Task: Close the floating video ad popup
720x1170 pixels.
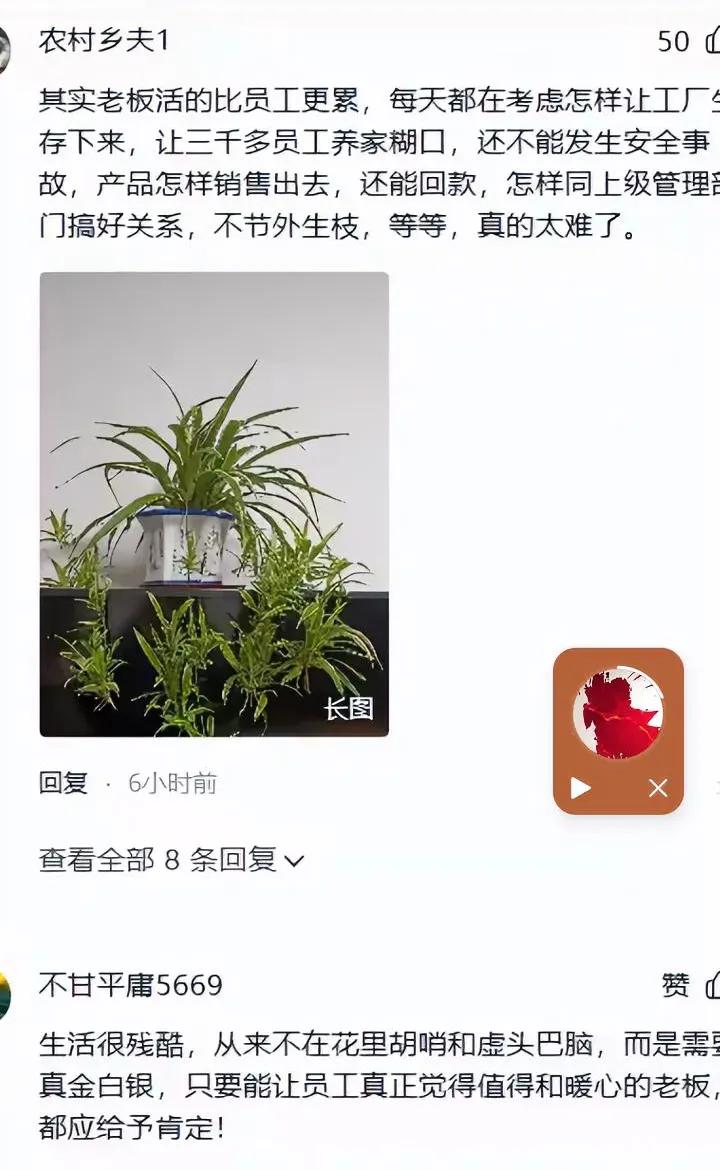Action: point(657,789)
